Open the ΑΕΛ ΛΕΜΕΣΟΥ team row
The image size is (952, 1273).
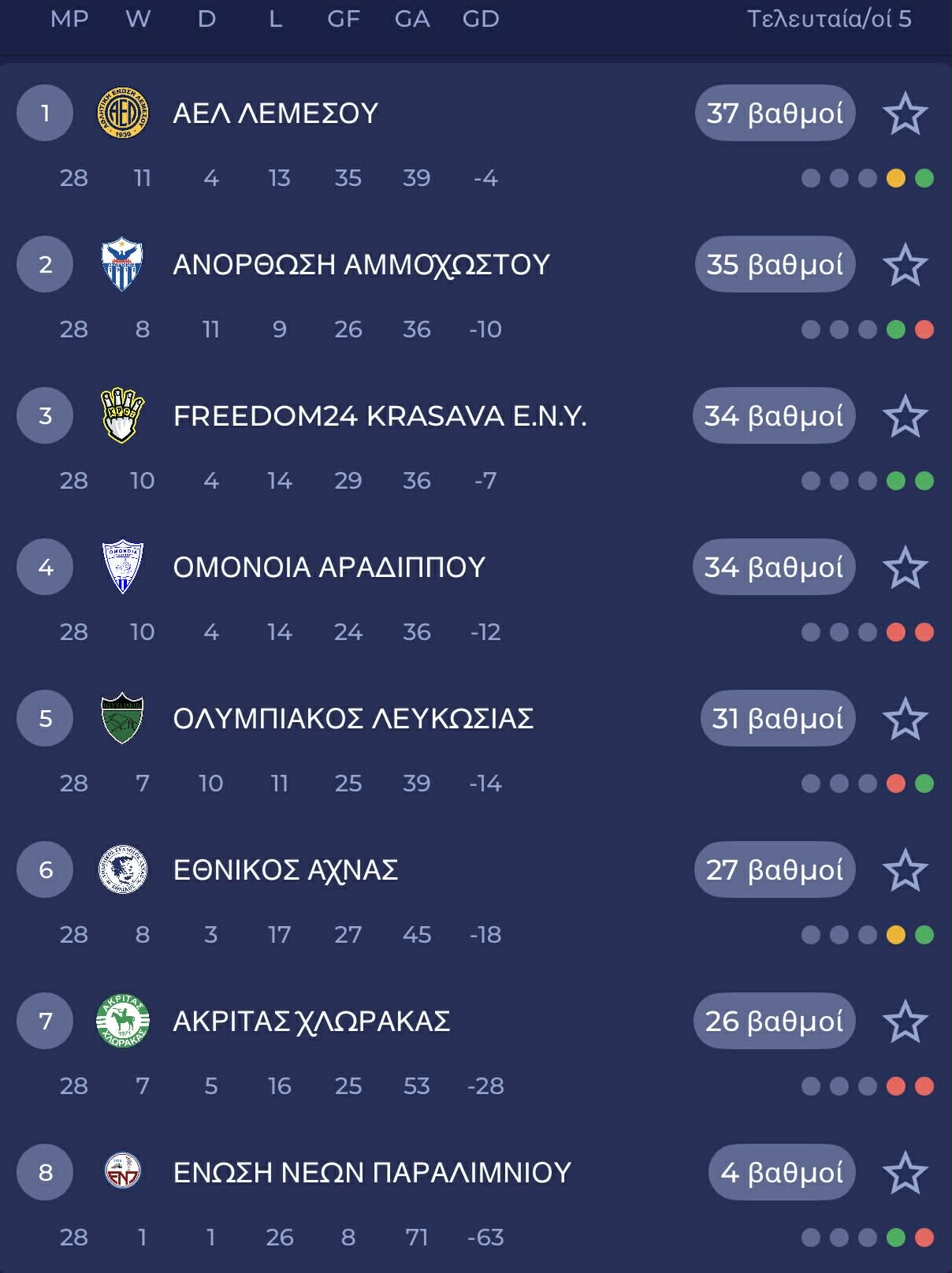(x=275, y=114)
